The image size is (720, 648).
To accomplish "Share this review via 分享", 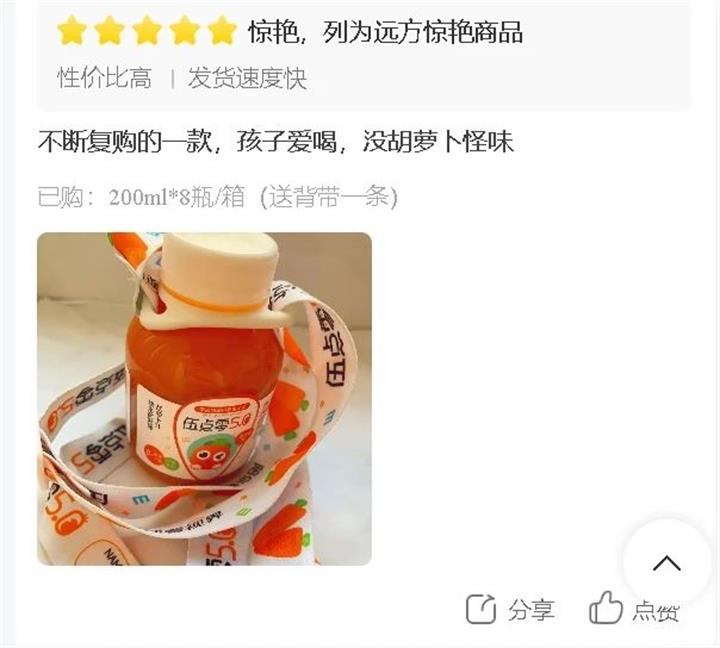I will [510, 609].
